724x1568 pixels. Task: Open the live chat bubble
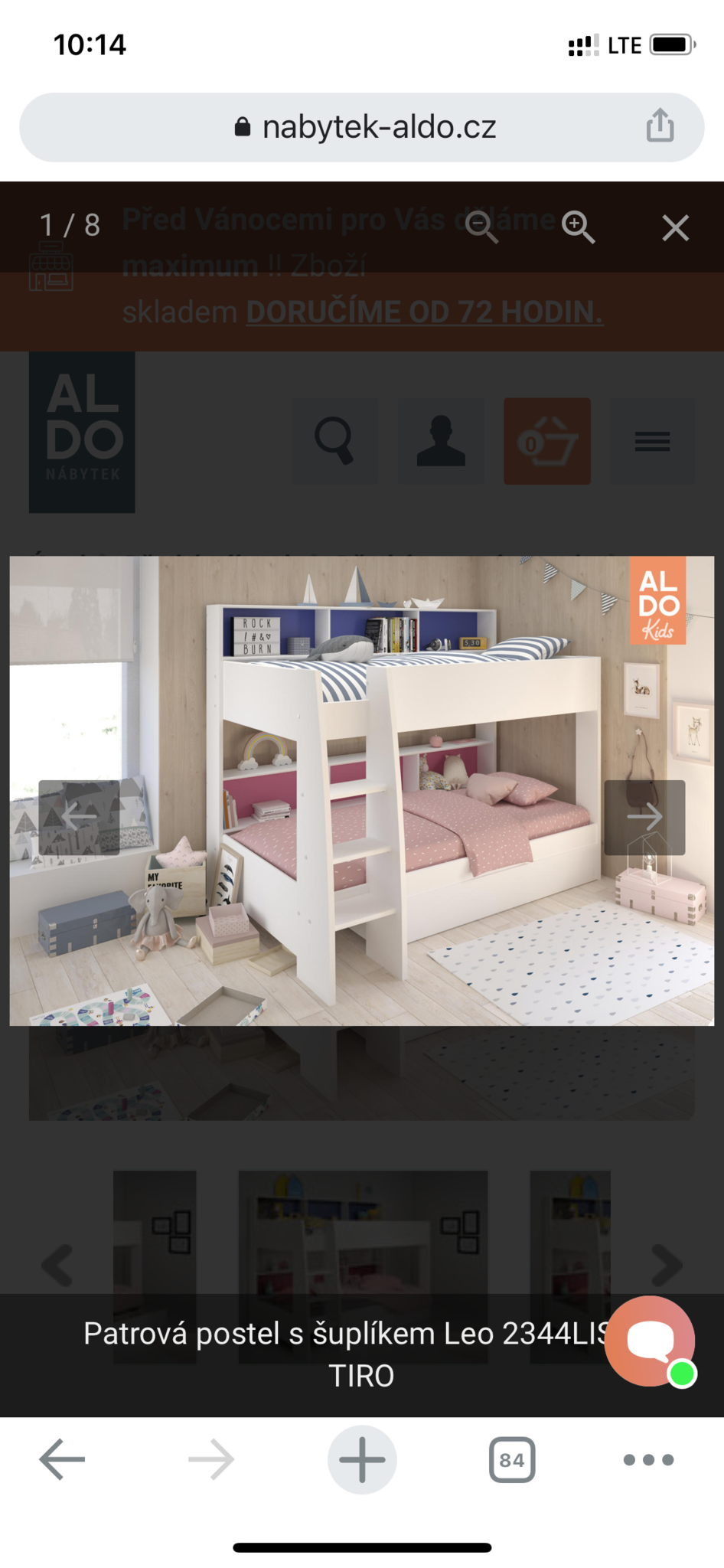click(651, 1340)
